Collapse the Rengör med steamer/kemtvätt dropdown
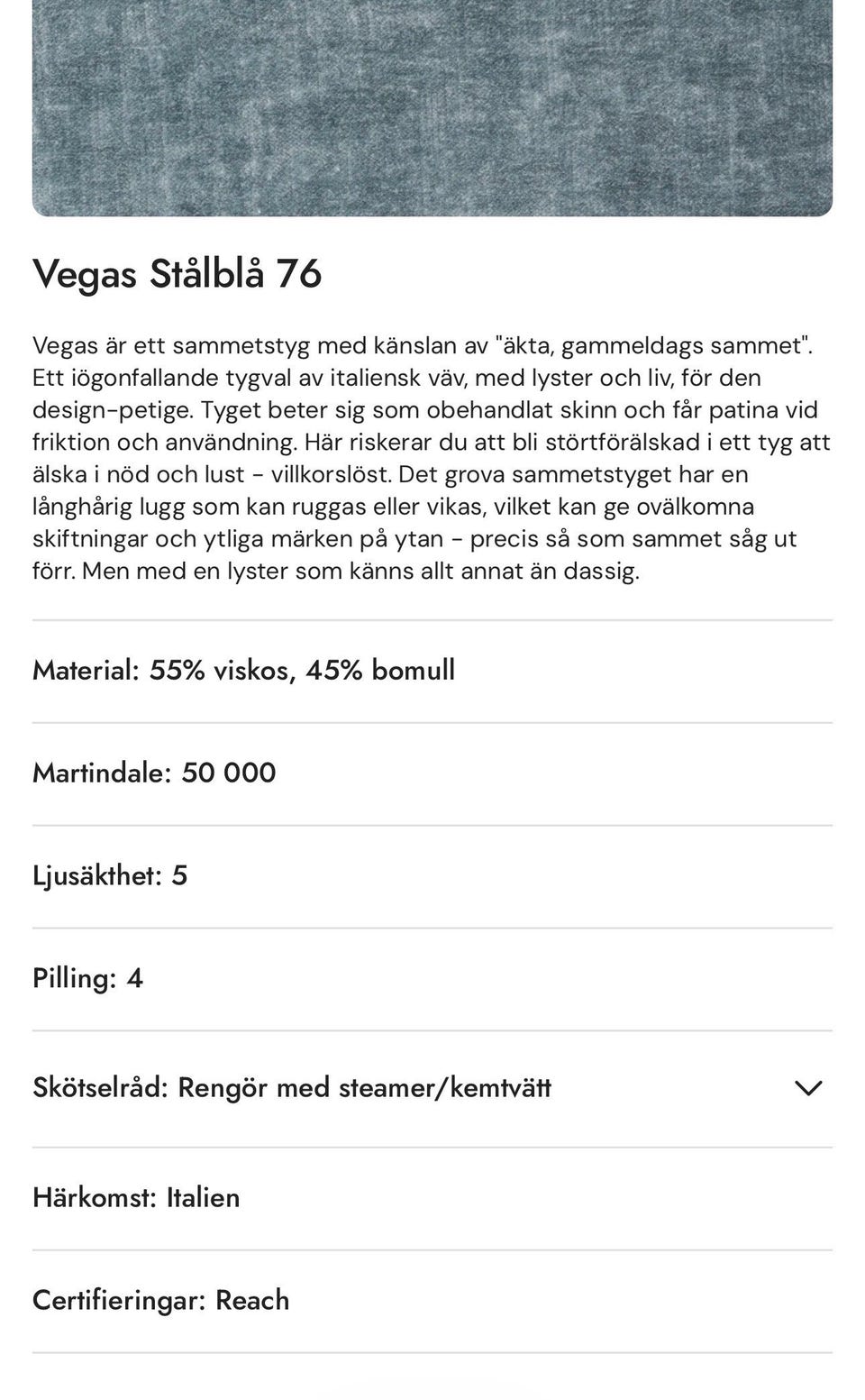 click(x=808, y=1087)
